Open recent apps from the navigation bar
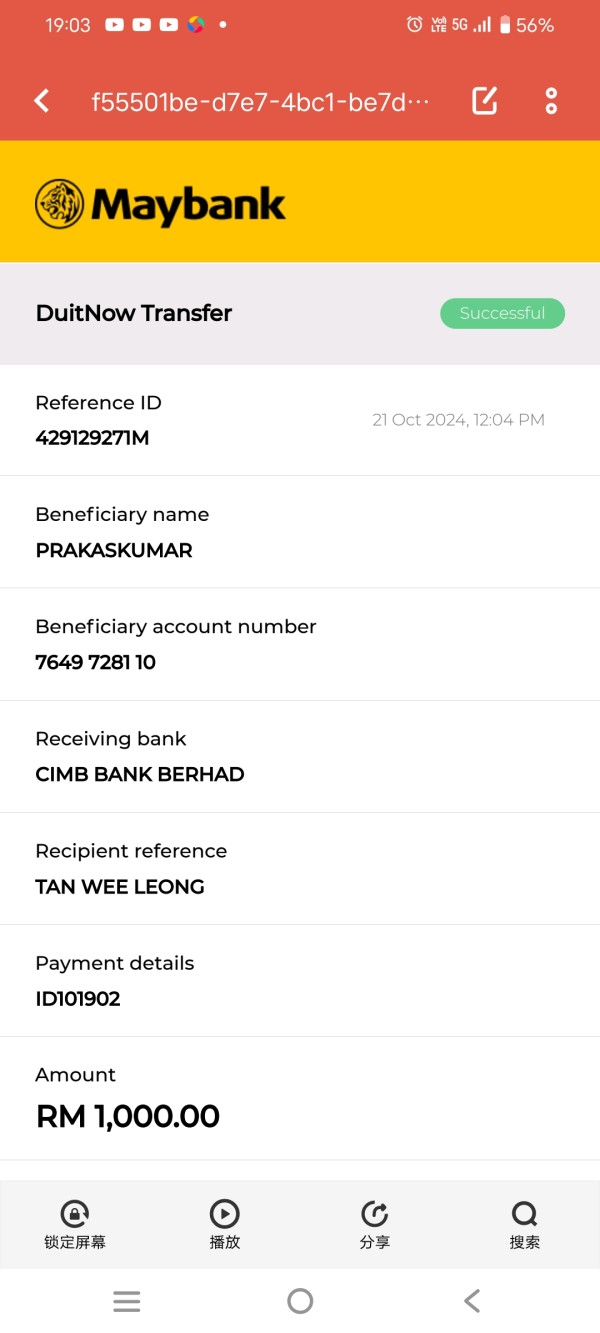 coord(127,1301)
